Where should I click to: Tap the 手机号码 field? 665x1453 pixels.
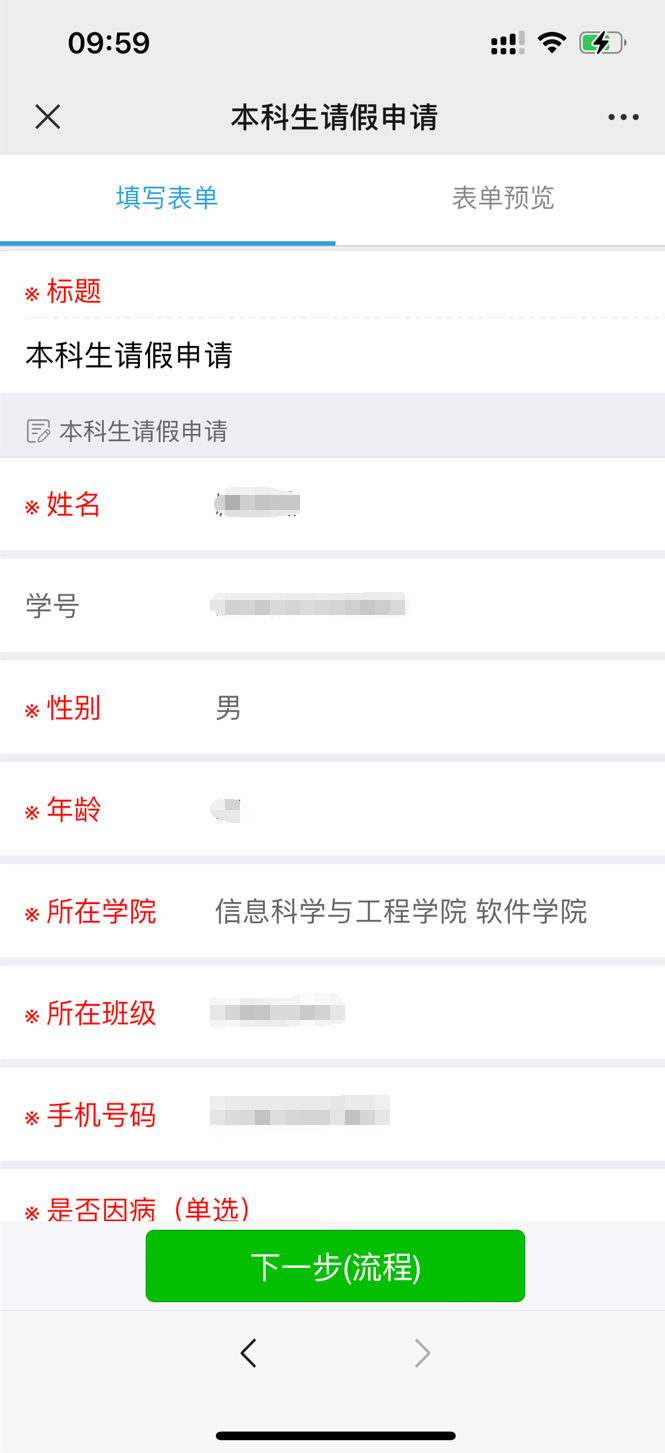(x=332, y=1115)
